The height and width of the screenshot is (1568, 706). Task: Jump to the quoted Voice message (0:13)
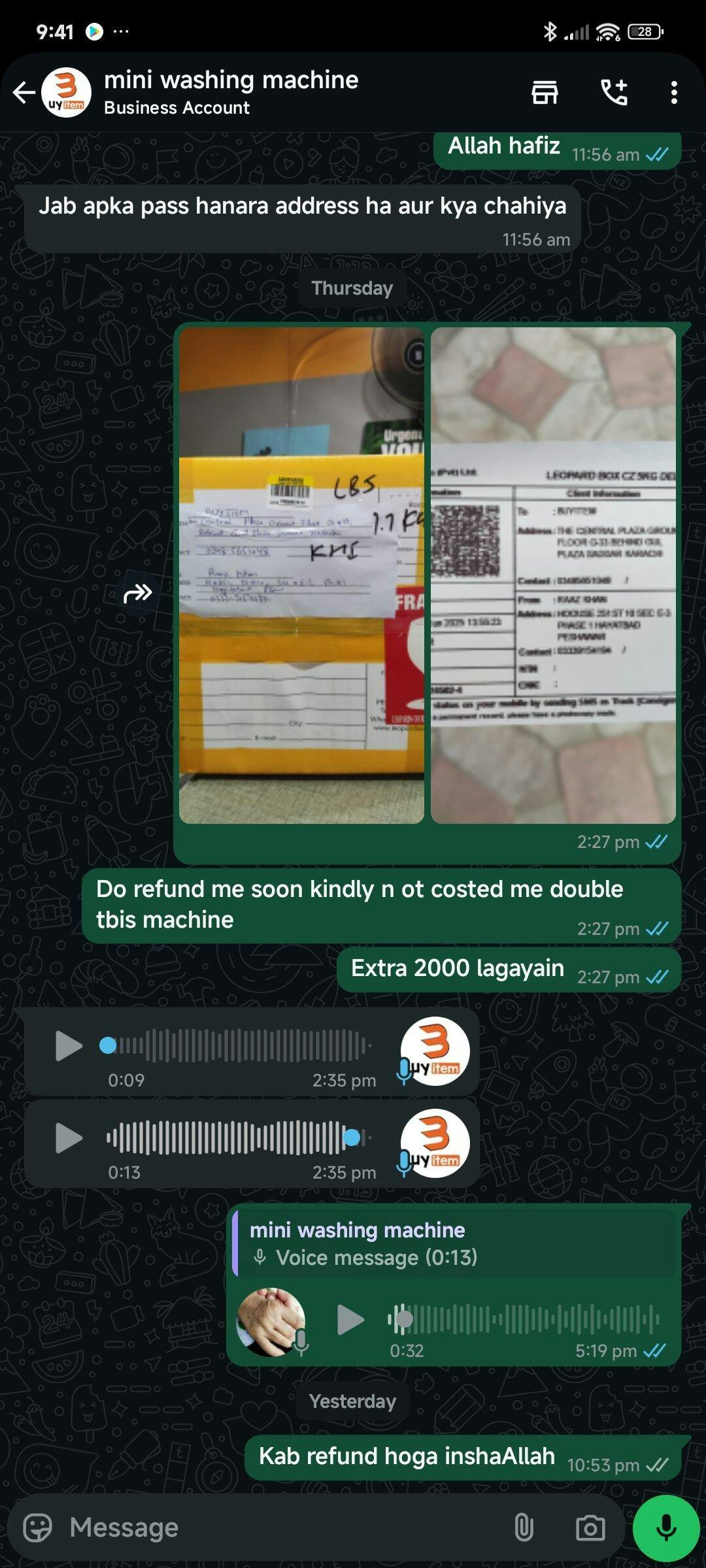point(454,1243)
